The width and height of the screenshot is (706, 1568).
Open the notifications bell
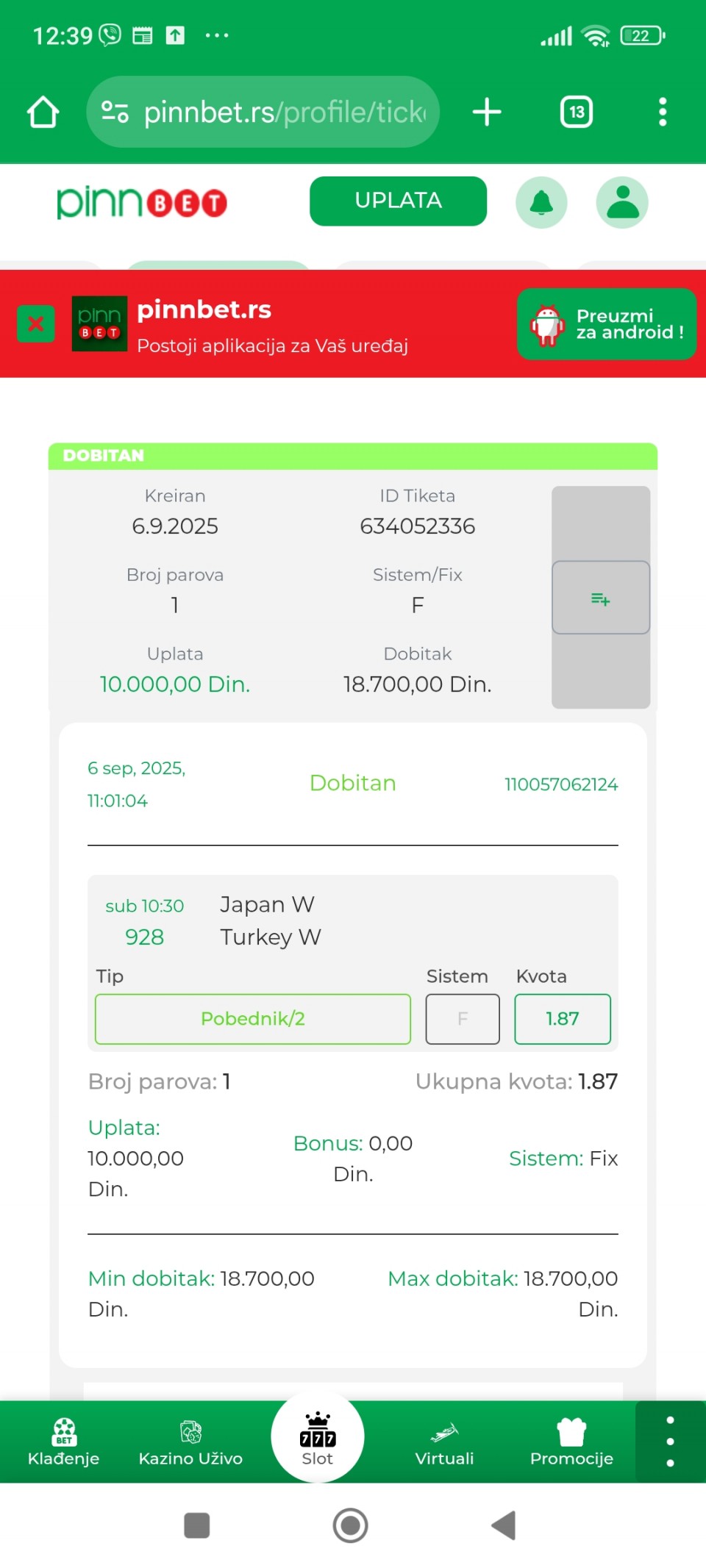click(x=541, y=202)
